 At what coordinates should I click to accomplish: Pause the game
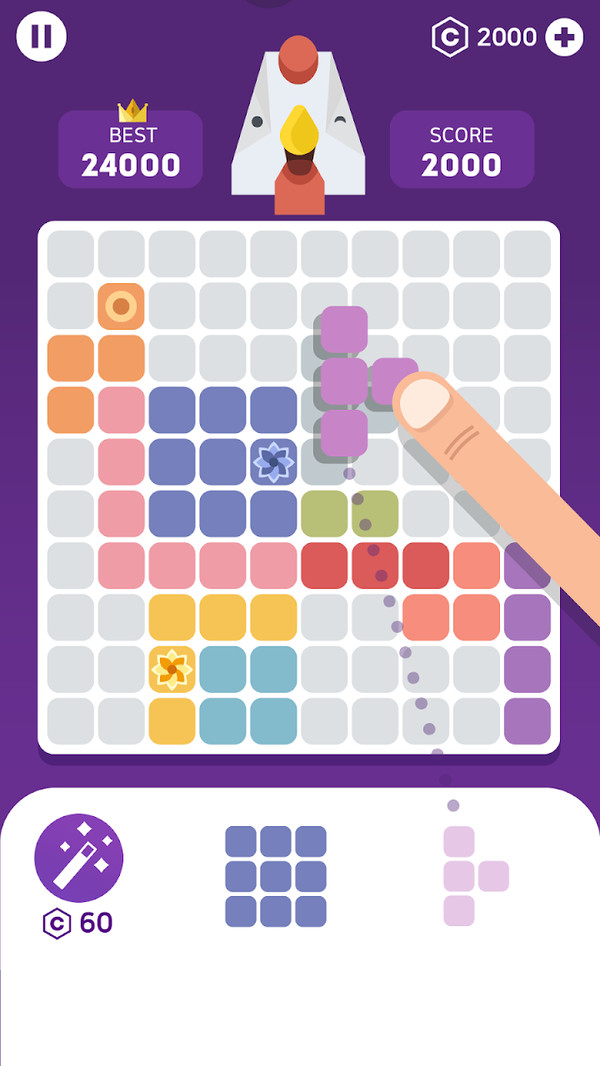pos(41,37)
